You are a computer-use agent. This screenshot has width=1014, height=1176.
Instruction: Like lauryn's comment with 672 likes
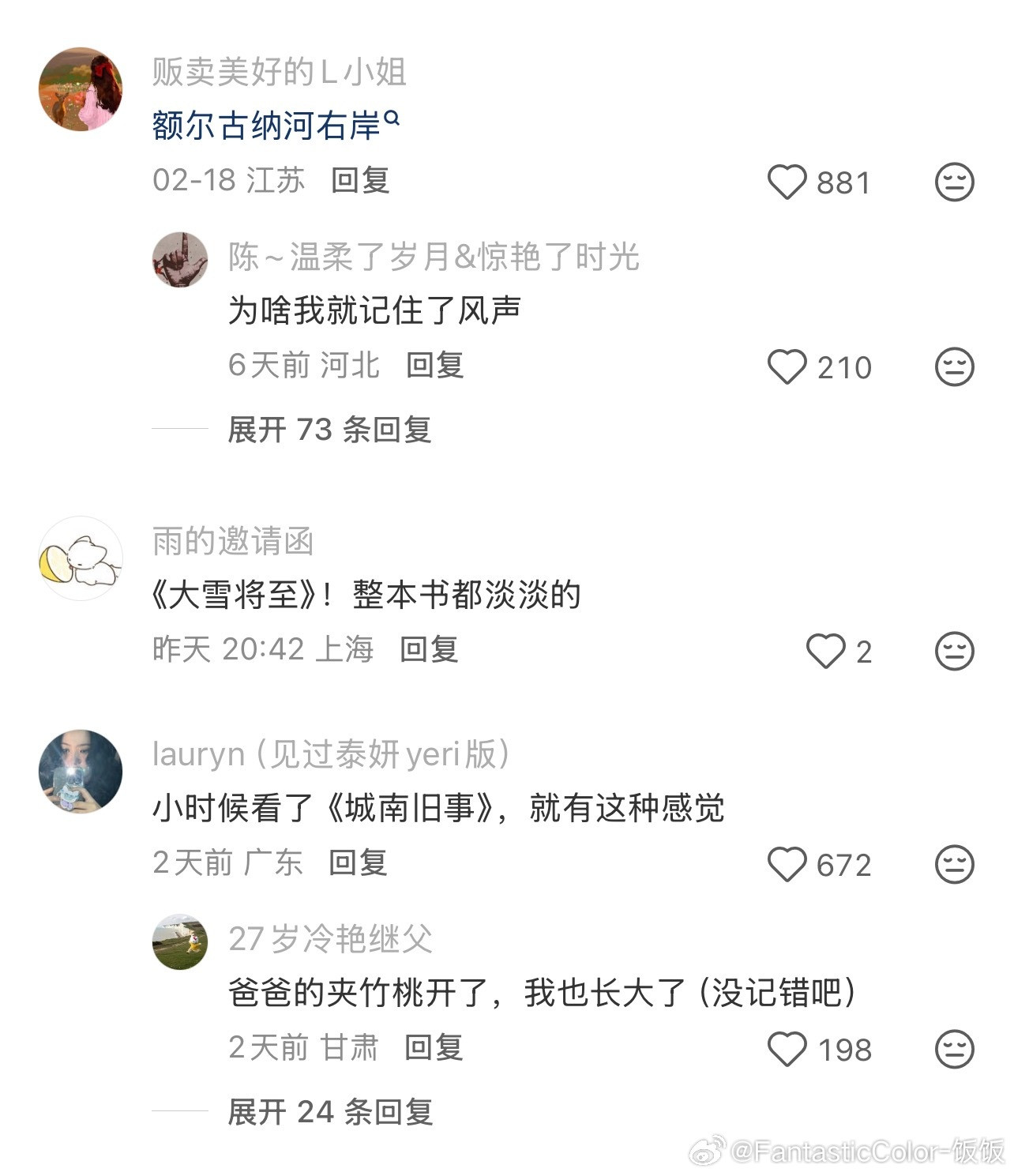(x=787, y=866)
